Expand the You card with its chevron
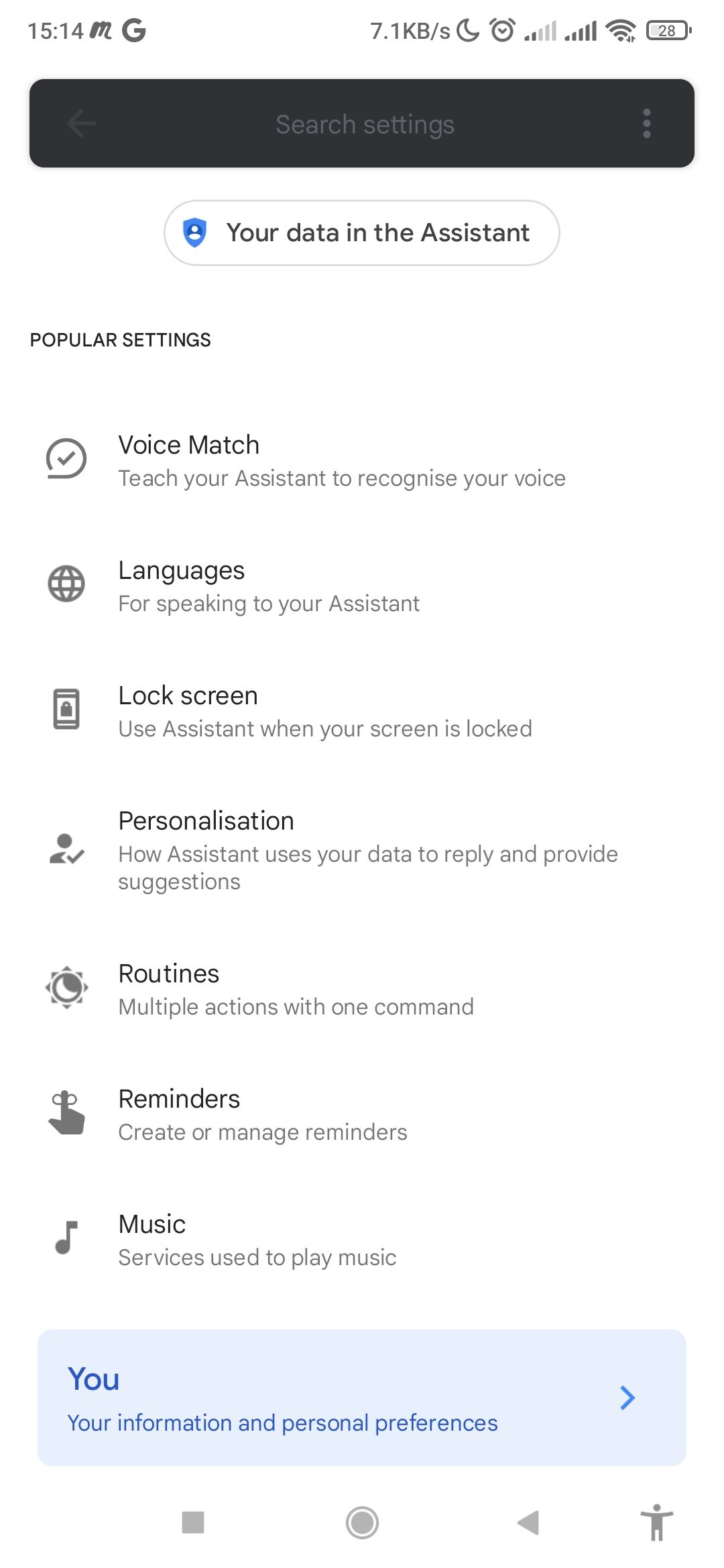 pyautogui.click(x=627, y=1398)
